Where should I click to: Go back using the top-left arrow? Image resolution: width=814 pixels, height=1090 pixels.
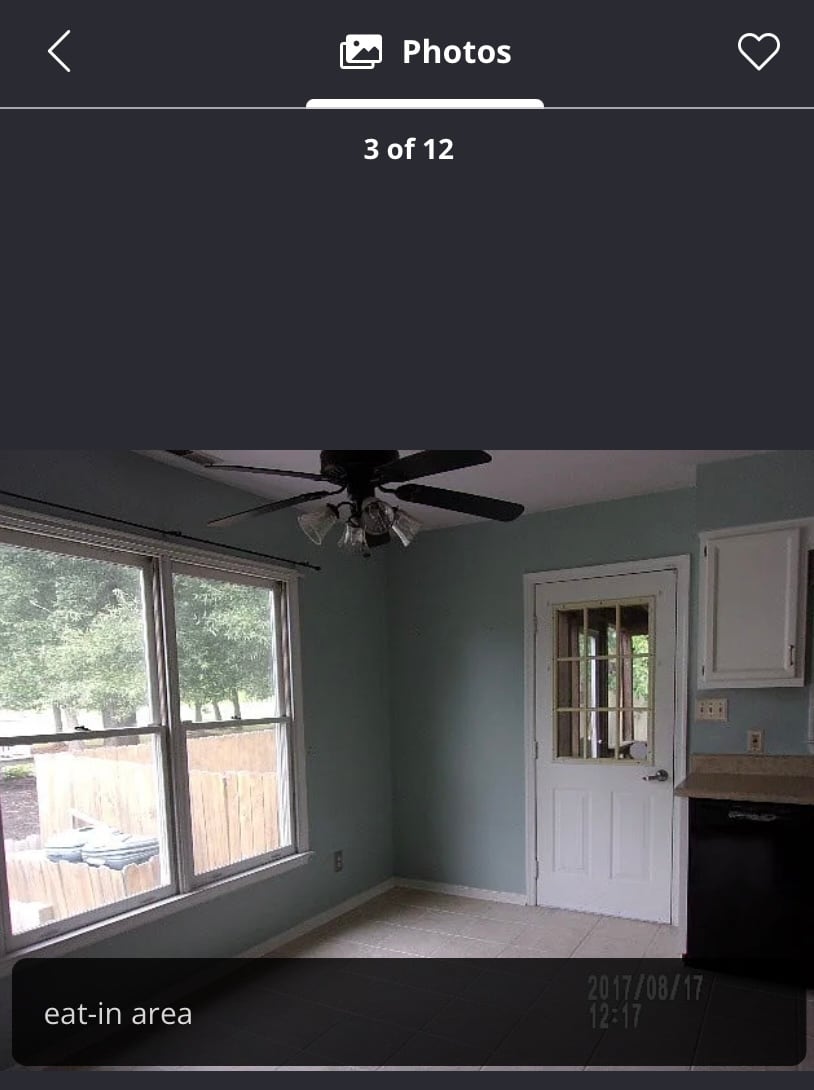click(x=59, y=51)
